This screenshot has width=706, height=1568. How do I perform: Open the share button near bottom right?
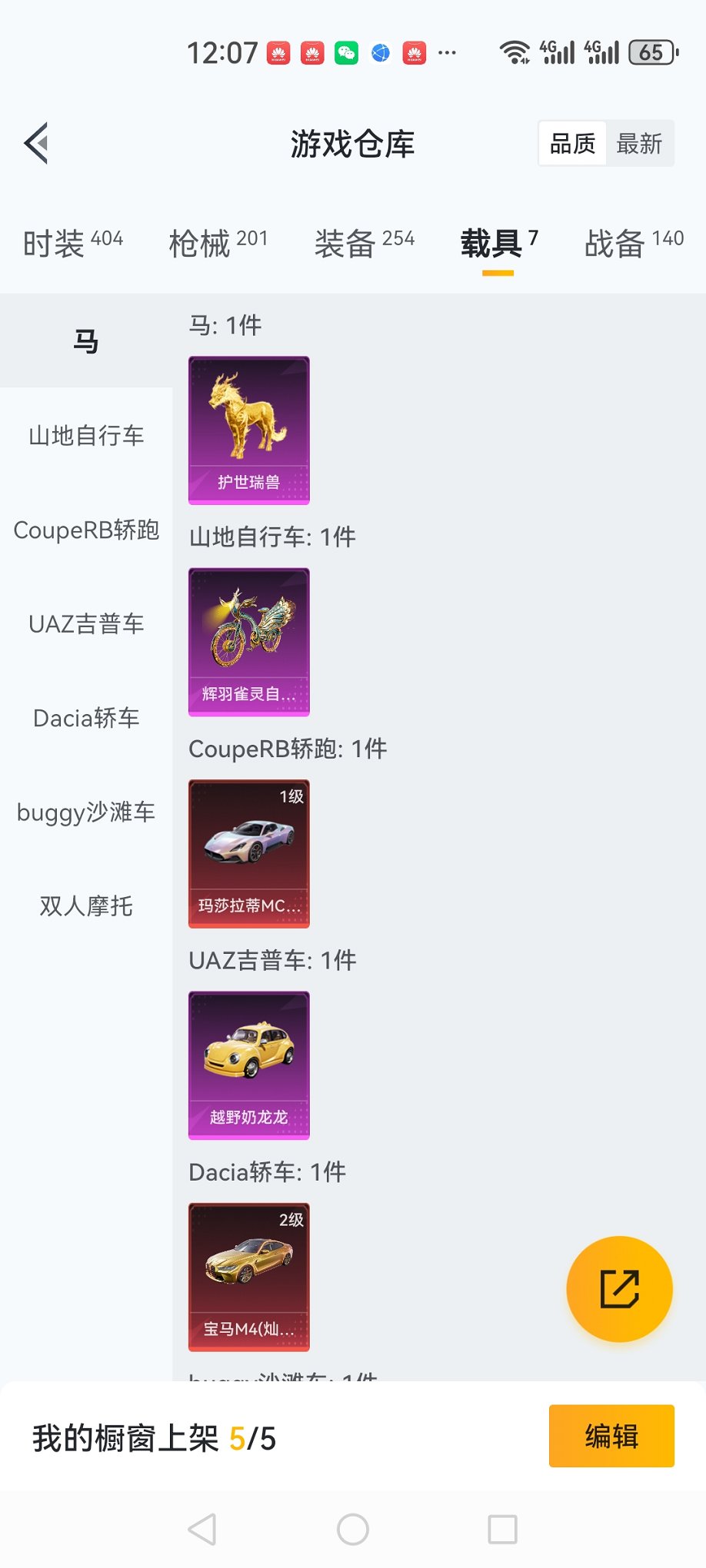coord(620,1290)
